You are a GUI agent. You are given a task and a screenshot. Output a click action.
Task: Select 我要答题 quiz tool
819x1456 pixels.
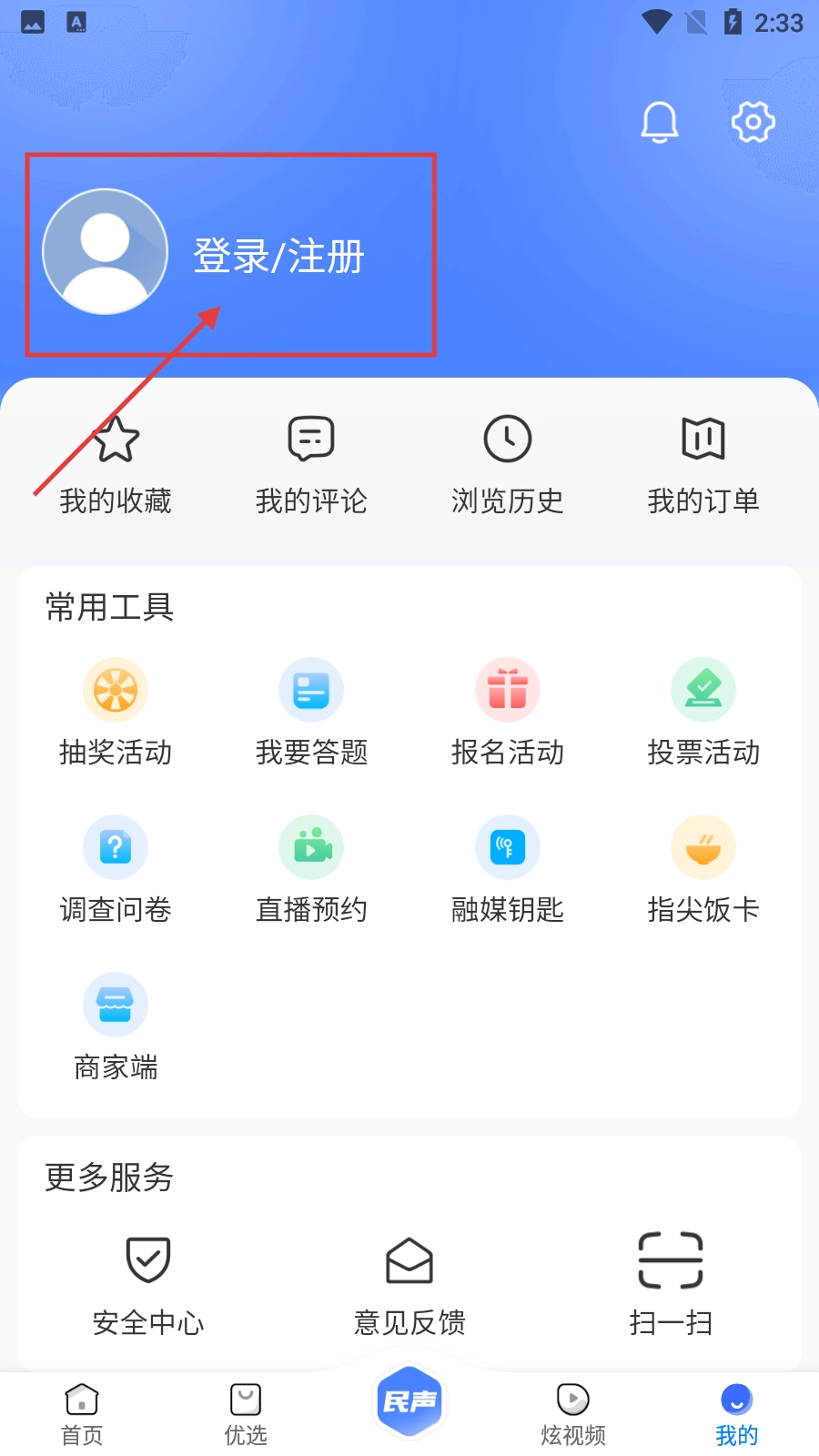[311, 712]
